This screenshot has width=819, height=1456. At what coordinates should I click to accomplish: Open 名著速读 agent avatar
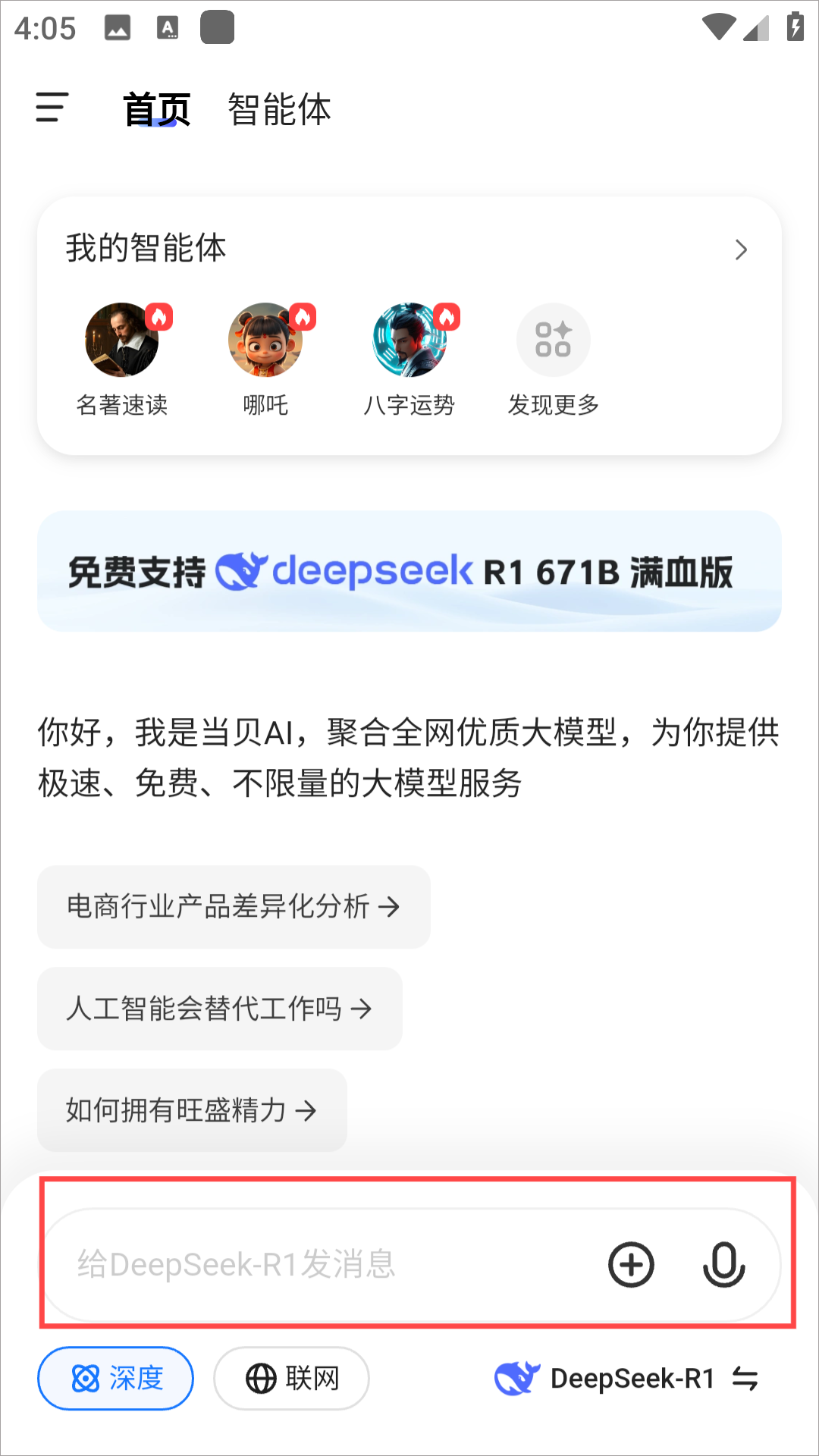[x=123, y=340]
